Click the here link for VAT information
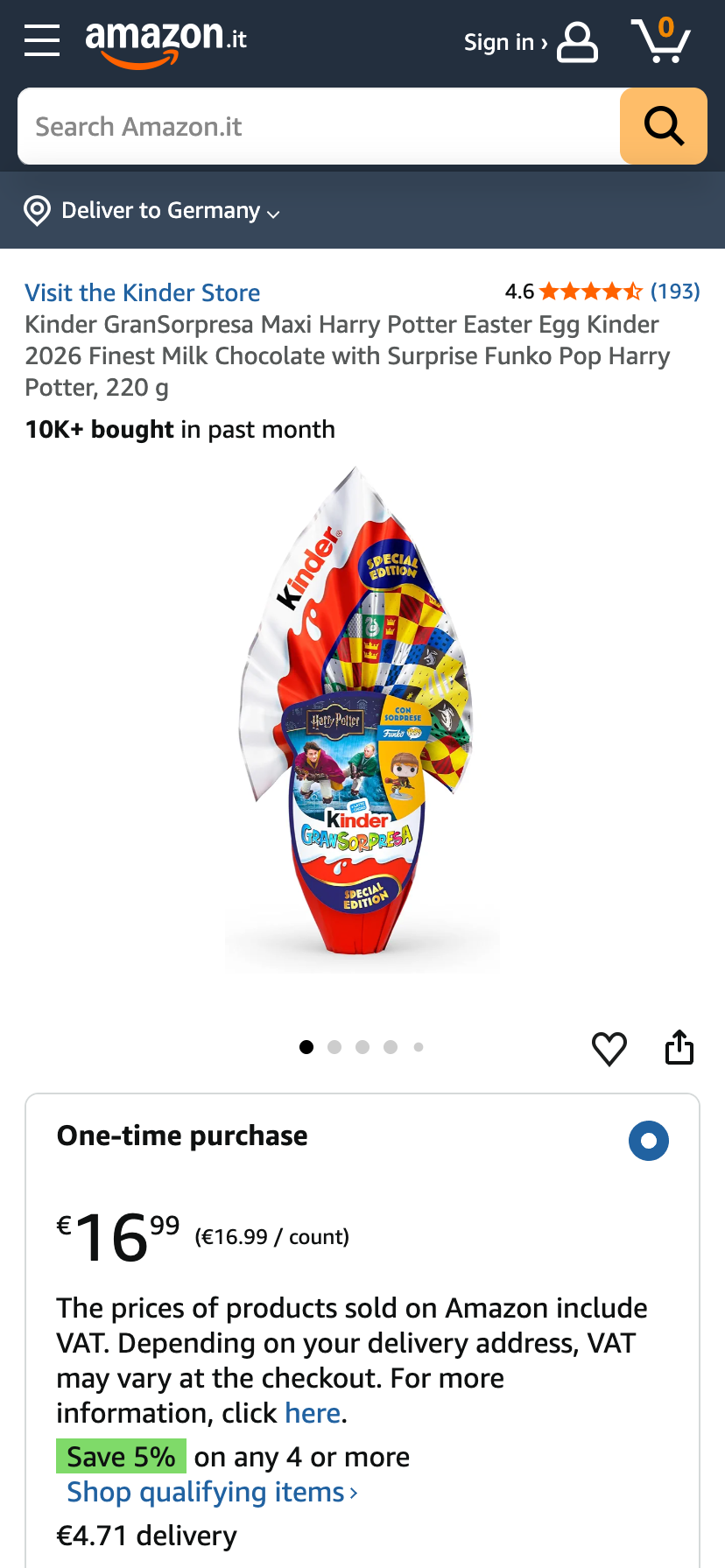The image size is (725, 1568). [x=312, y=1413]
